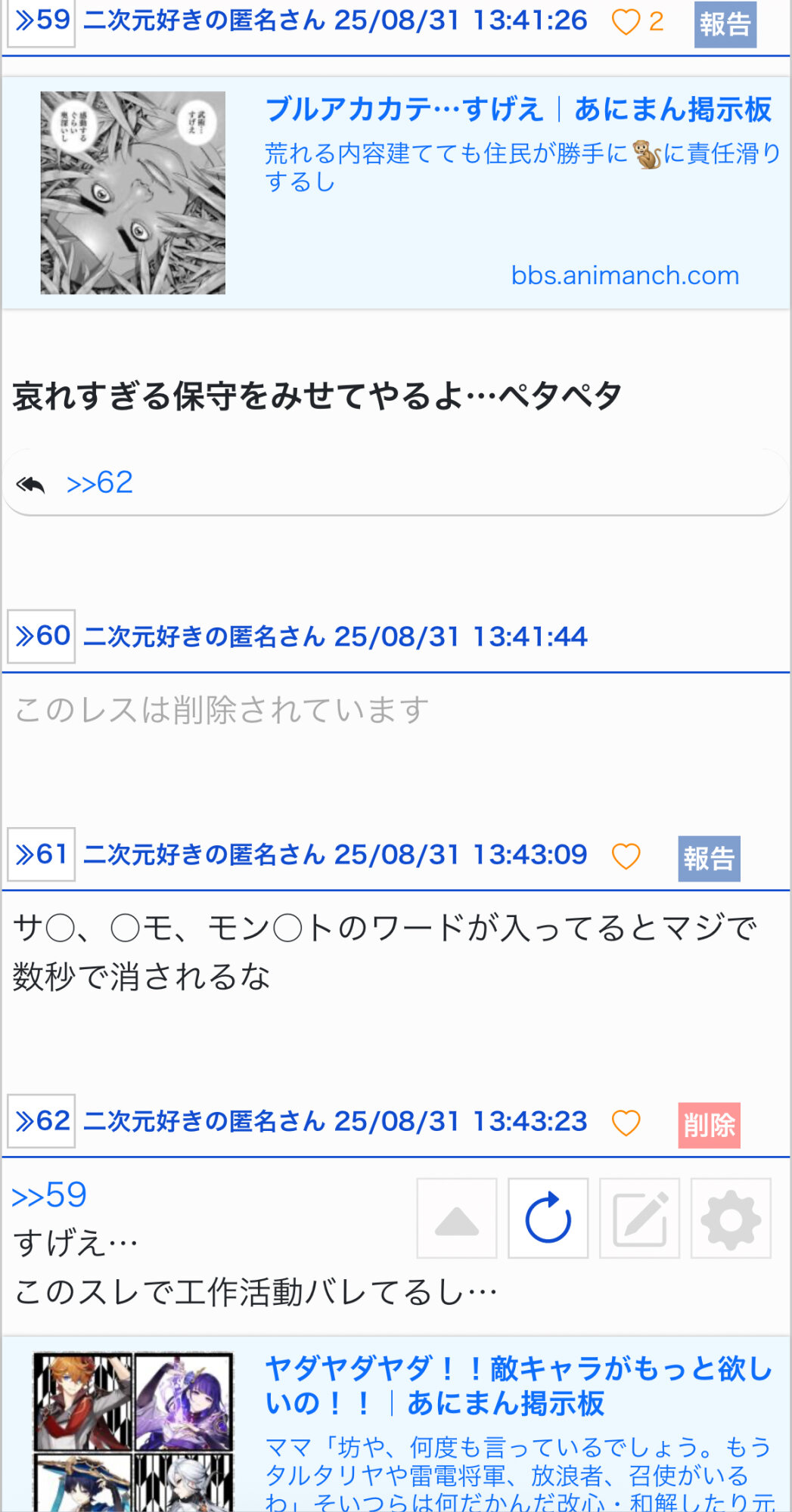Jump to reply >>62 under post 59

pos(99,482)
